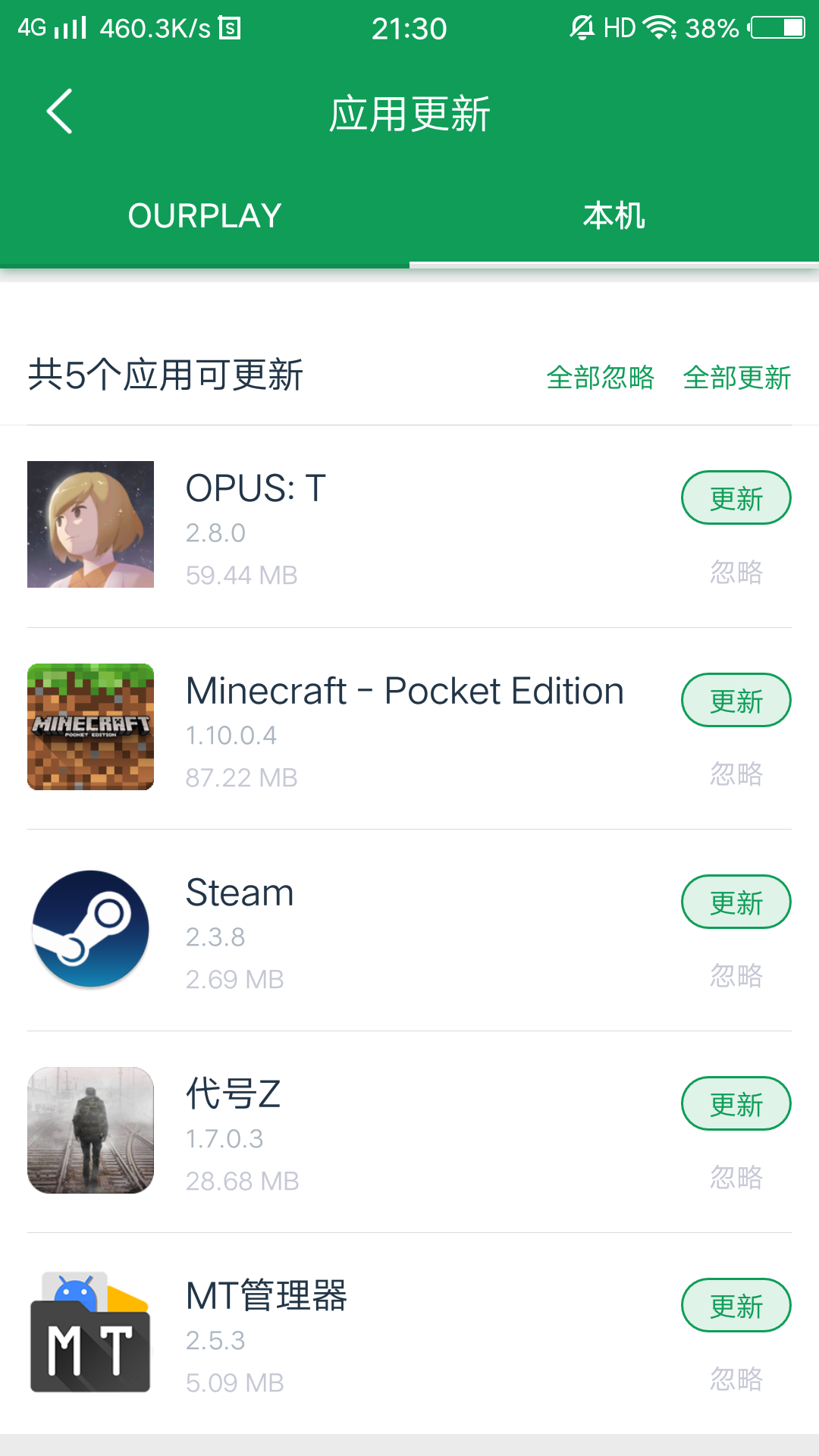This screenshot has height=1456, width=819.
Task: Go back from the 应用更新 screen
Action: tap(59, 111)
